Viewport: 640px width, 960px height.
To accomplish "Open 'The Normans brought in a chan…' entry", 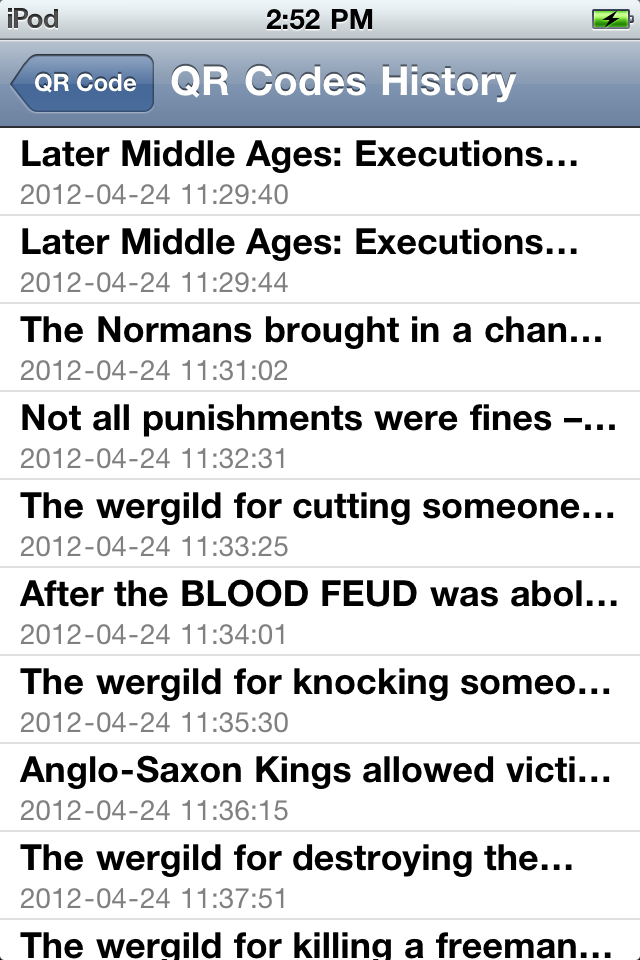I will (x=320, y=347).
